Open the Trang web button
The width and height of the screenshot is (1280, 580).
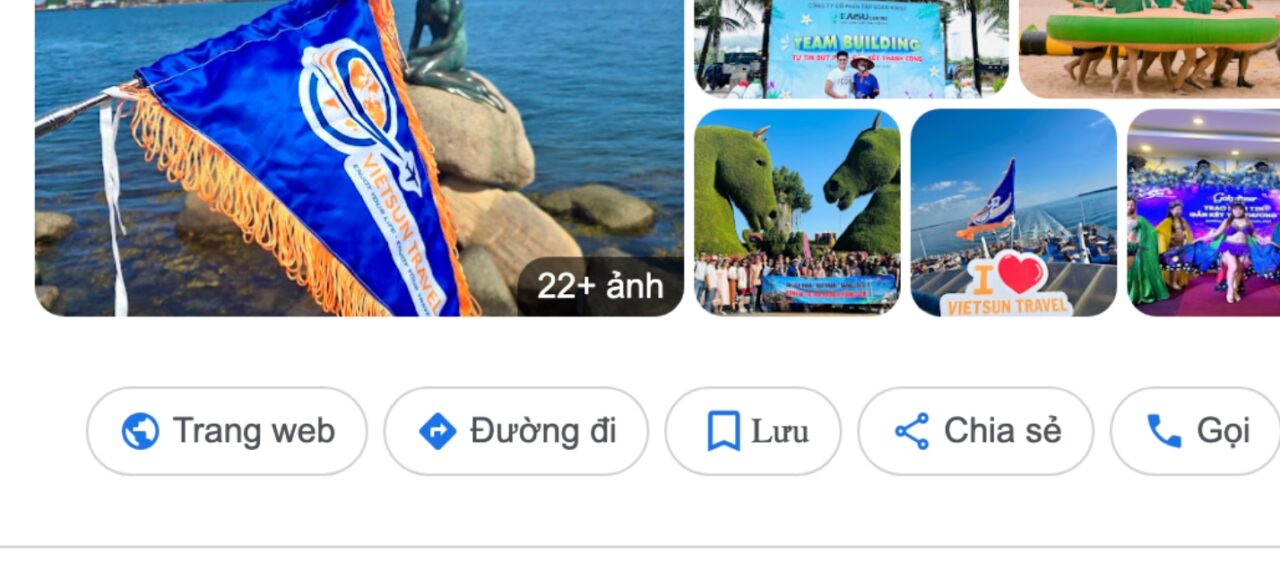227,431
